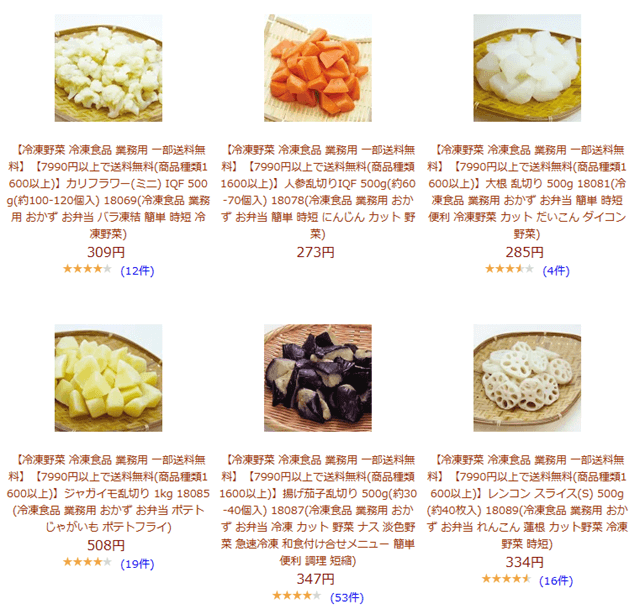Open the potato ジャガイモ乱切り product image
640x609 pixels.
point(108,378)
